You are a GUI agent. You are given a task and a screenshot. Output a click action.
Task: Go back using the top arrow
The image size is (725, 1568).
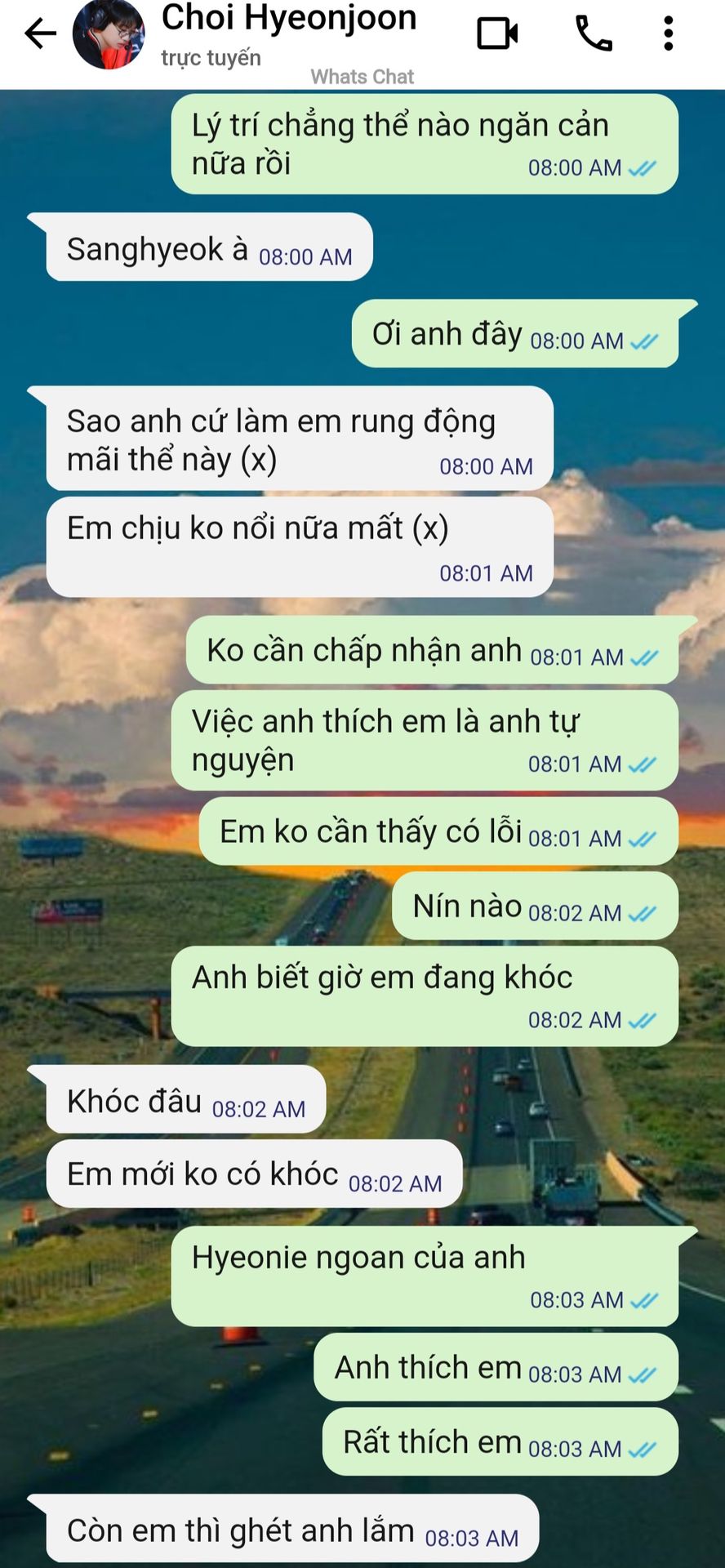[40, 33]
